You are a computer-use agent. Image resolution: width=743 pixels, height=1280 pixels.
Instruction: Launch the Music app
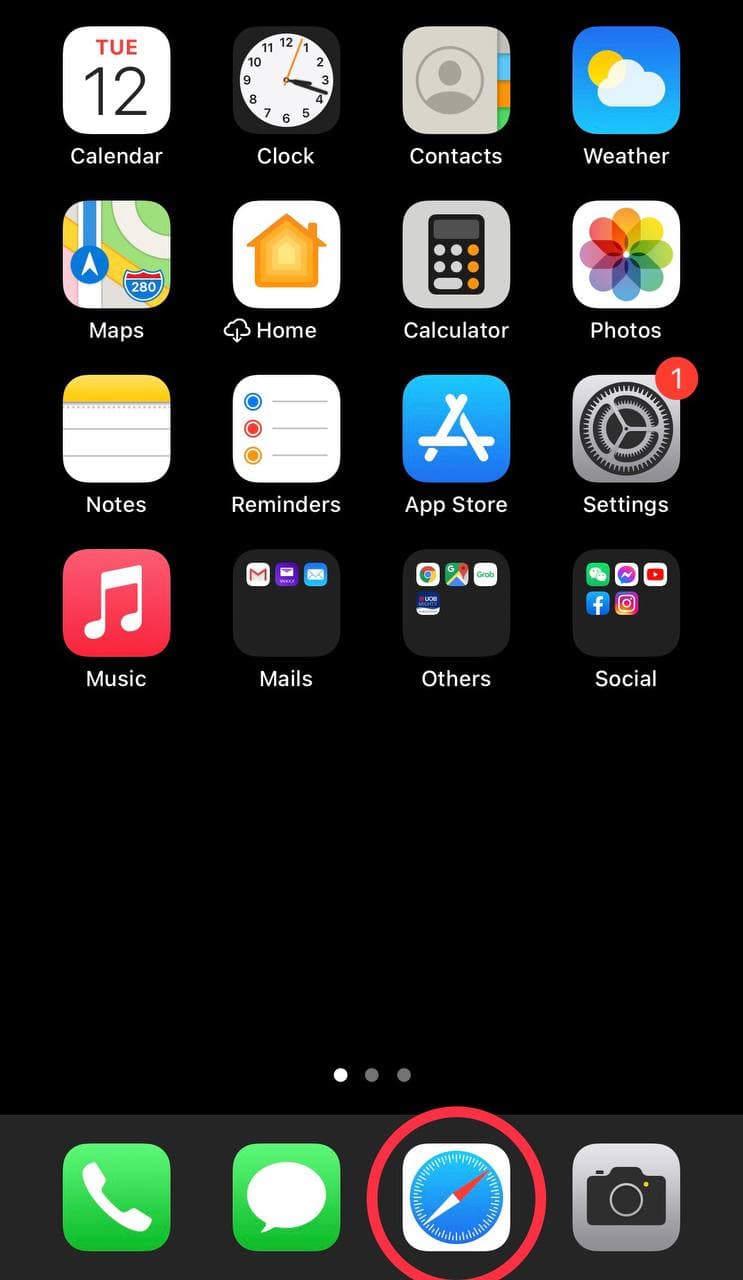[116, 602]
